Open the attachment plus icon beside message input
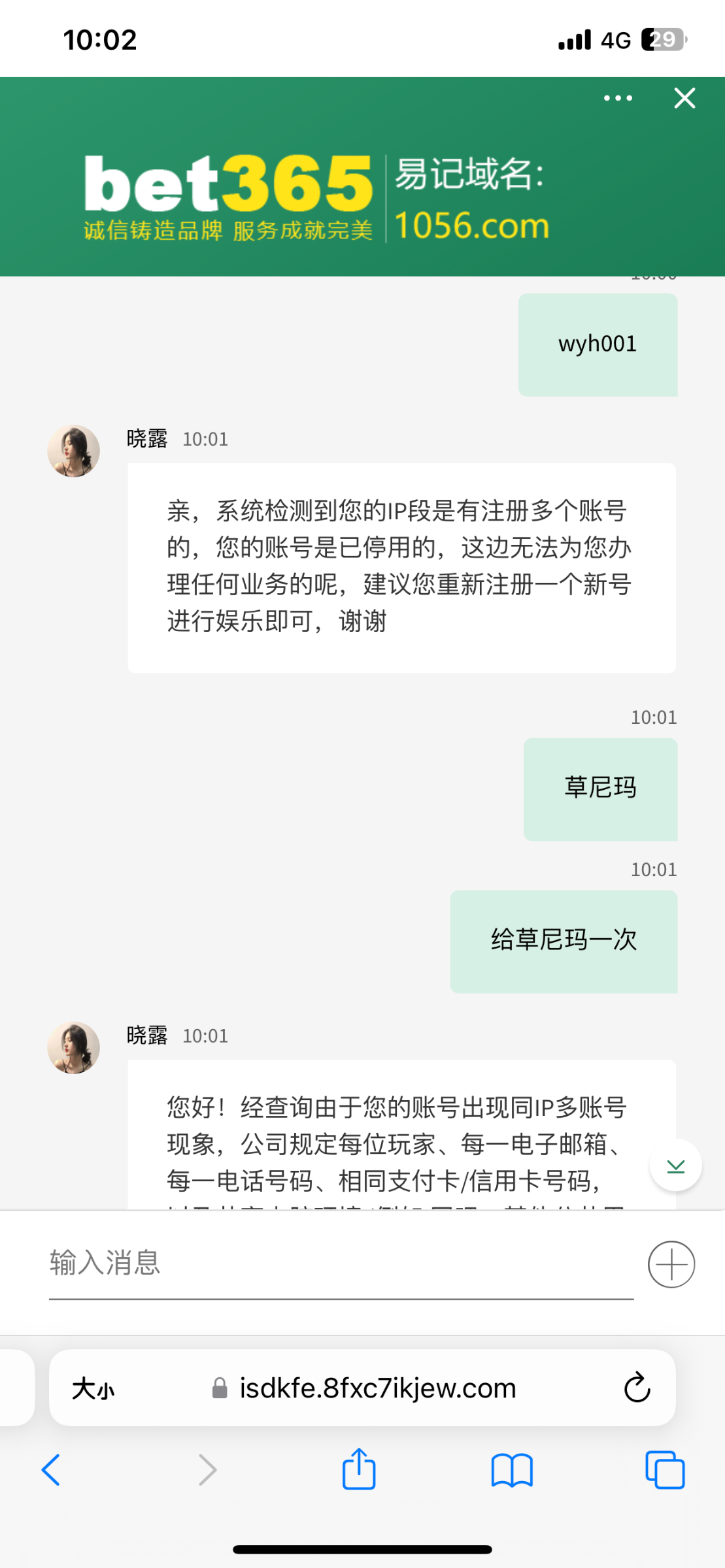This screenshot has width=725, height=1568. (x=671, y=1264)
